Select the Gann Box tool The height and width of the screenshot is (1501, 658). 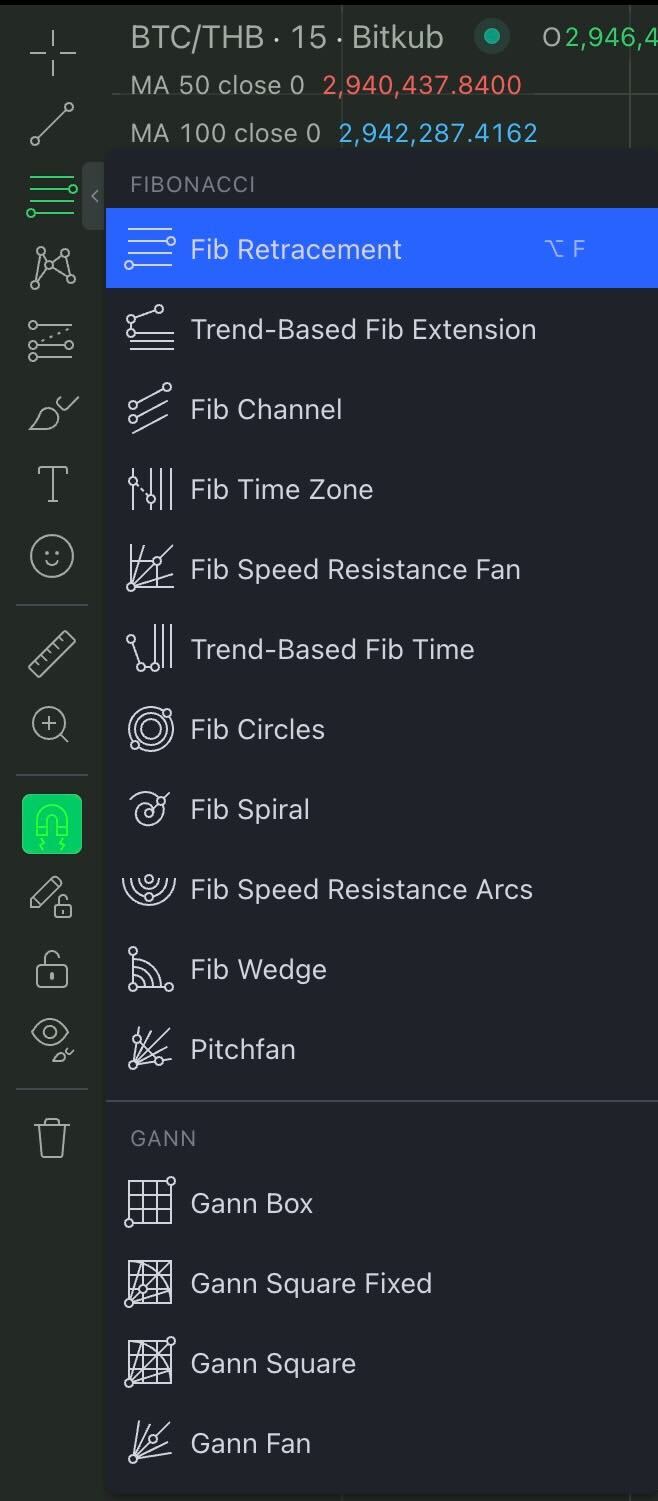pyautogui.click(x=251, y=1203)
